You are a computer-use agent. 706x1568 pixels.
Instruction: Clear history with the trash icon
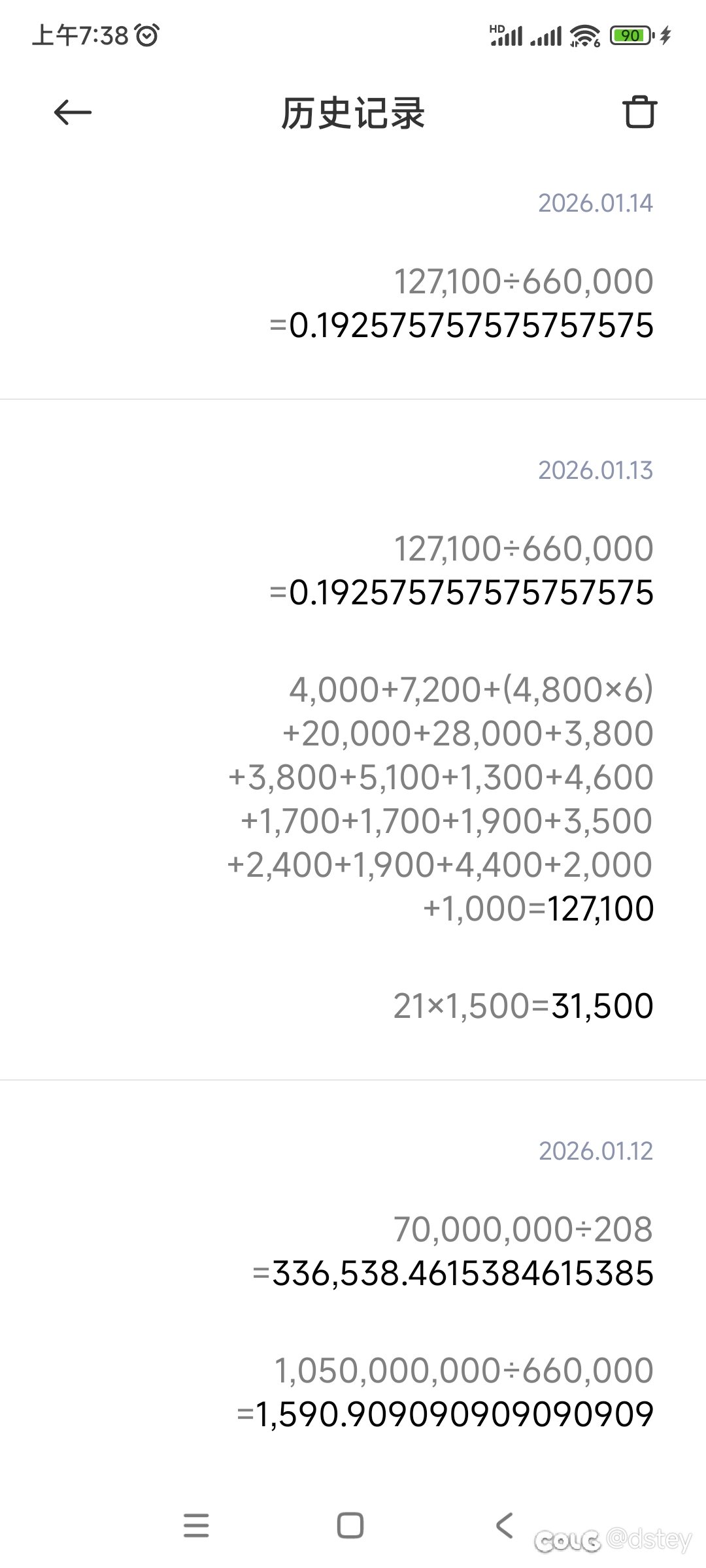coord(639,112)
